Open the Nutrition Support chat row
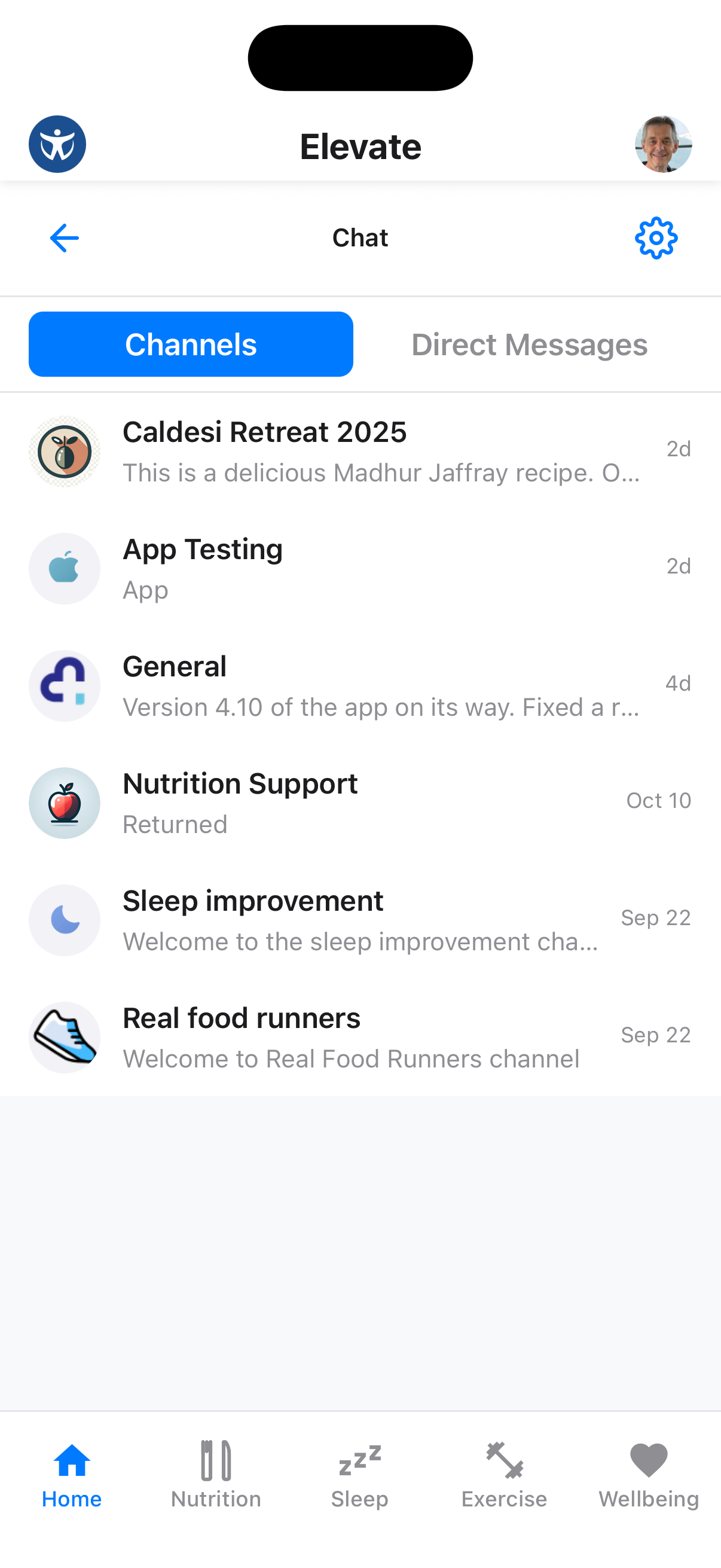This screenshot has width=721, height=1568. point(360,803)
